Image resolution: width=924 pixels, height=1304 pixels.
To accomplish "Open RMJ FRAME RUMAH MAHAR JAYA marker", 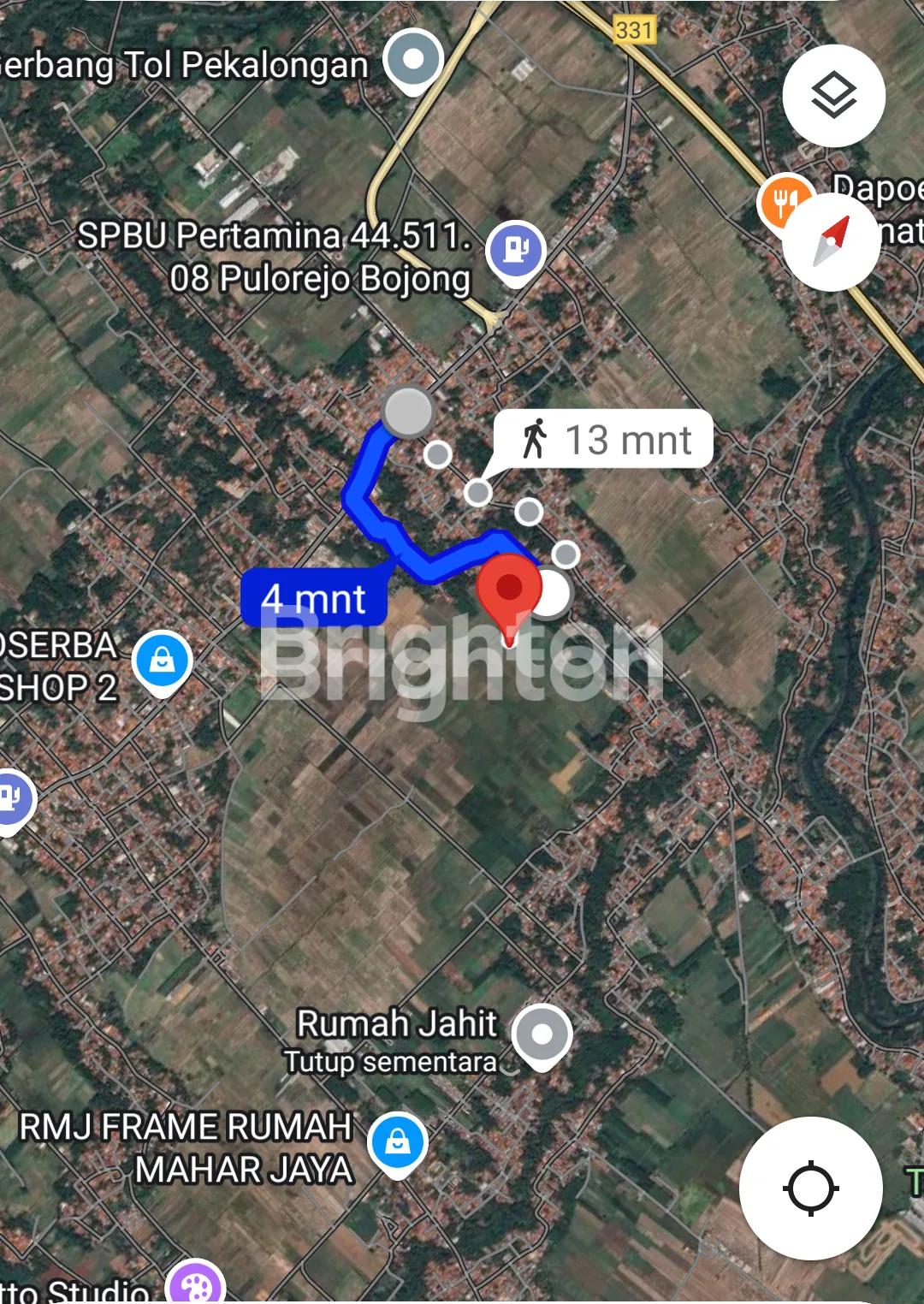I will [397, 1142].
